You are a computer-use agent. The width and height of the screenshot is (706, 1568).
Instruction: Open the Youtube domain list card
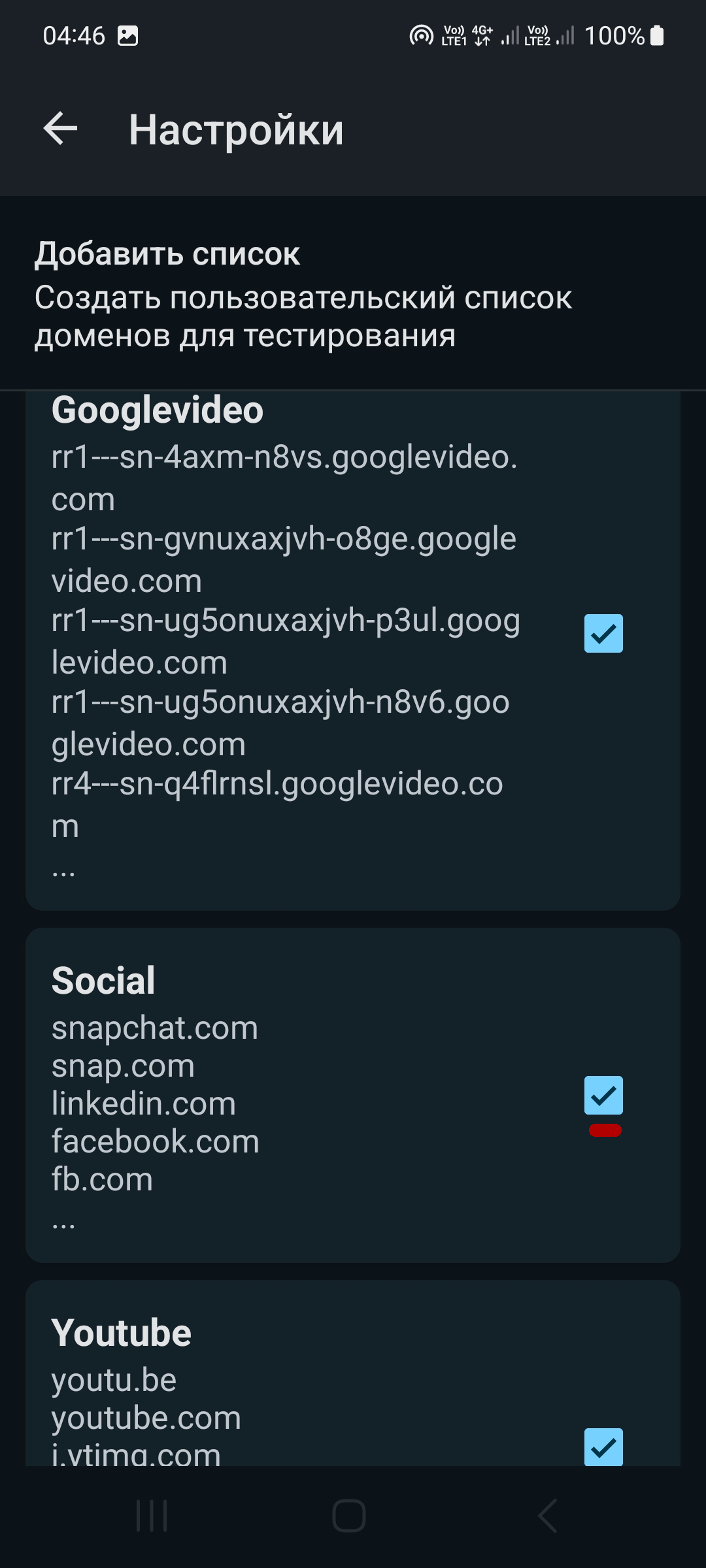click(288, 1385)
